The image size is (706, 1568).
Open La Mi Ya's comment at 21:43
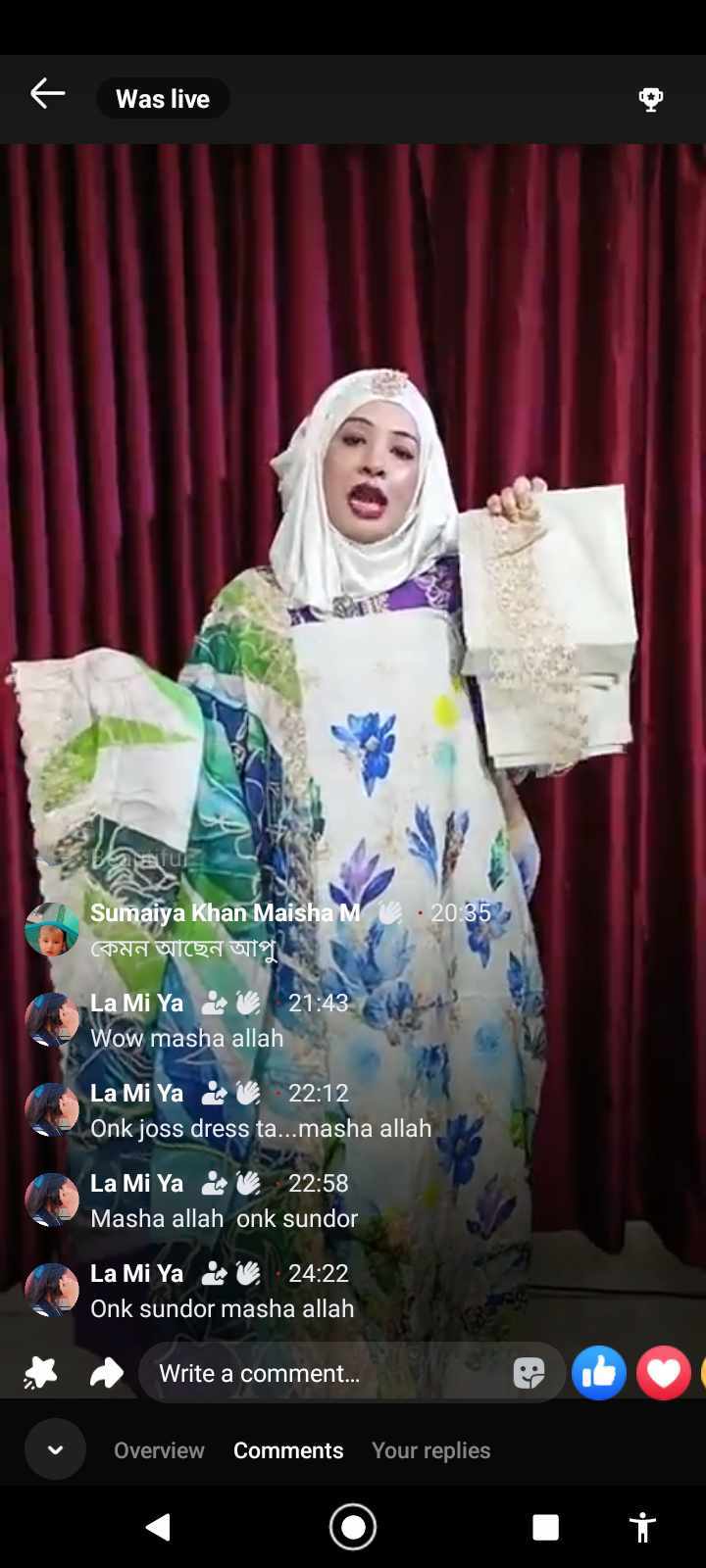186,1038
